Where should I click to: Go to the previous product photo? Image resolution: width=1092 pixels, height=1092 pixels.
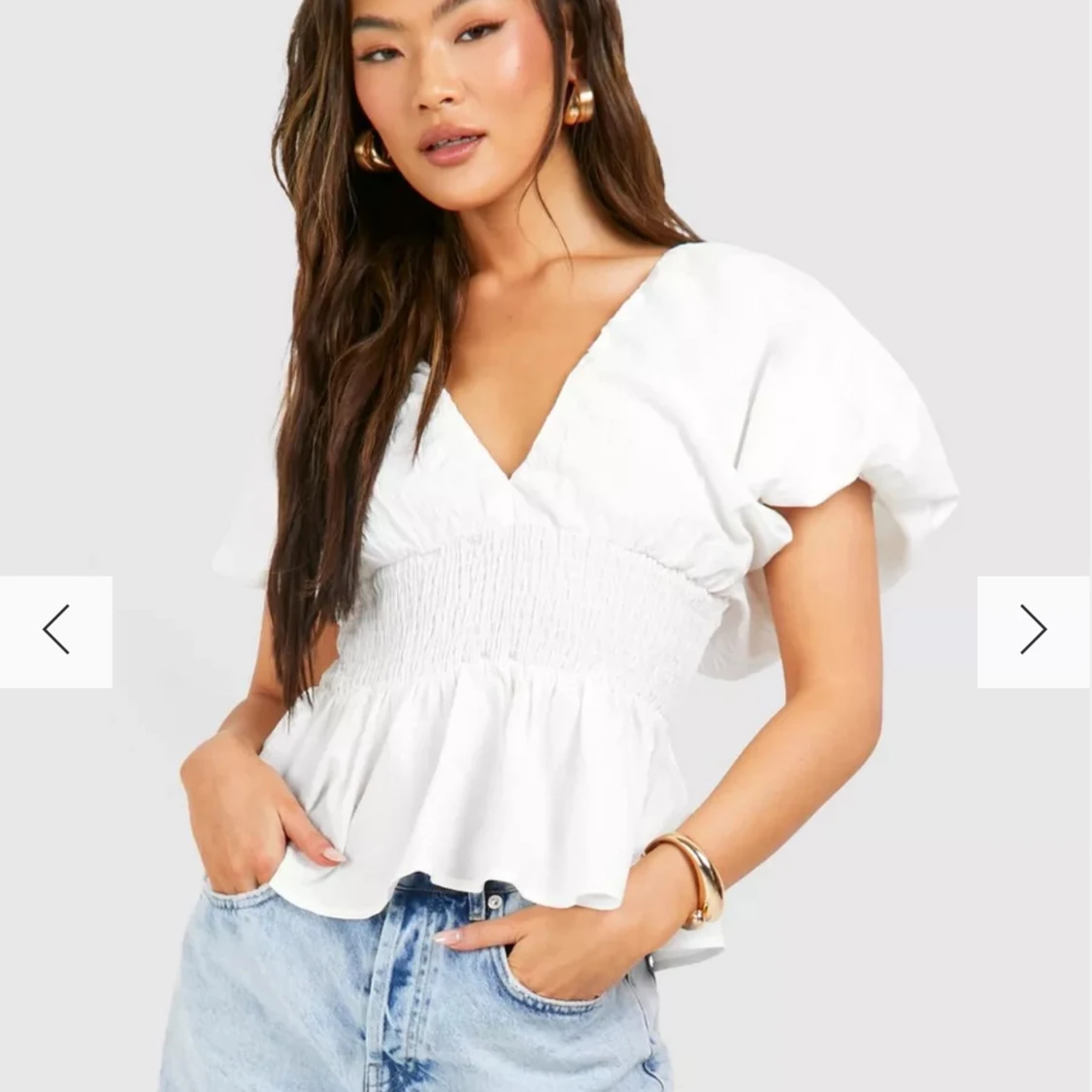click(x=55, y=631)
